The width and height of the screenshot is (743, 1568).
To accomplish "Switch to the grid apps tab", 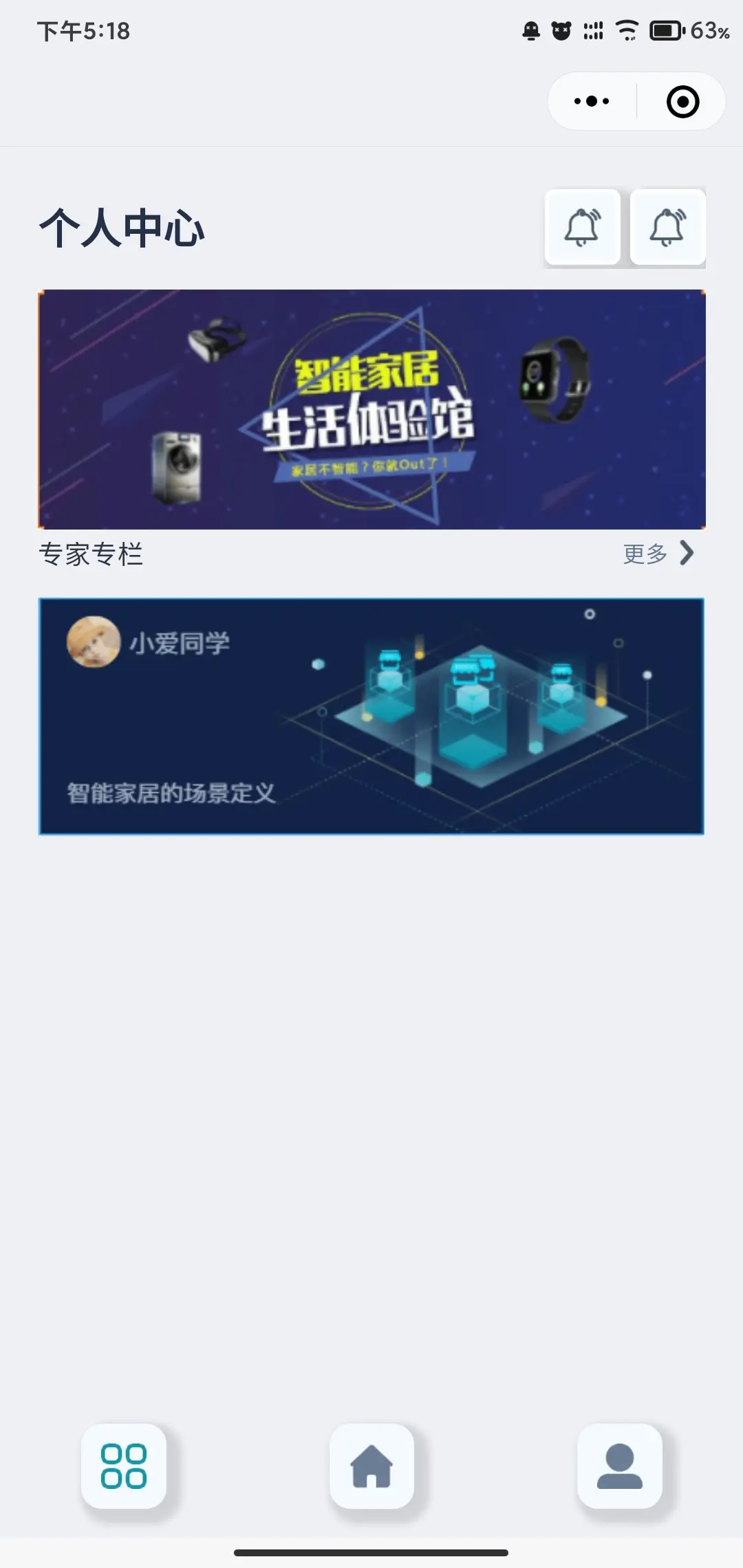I will tap(124, 1466).
